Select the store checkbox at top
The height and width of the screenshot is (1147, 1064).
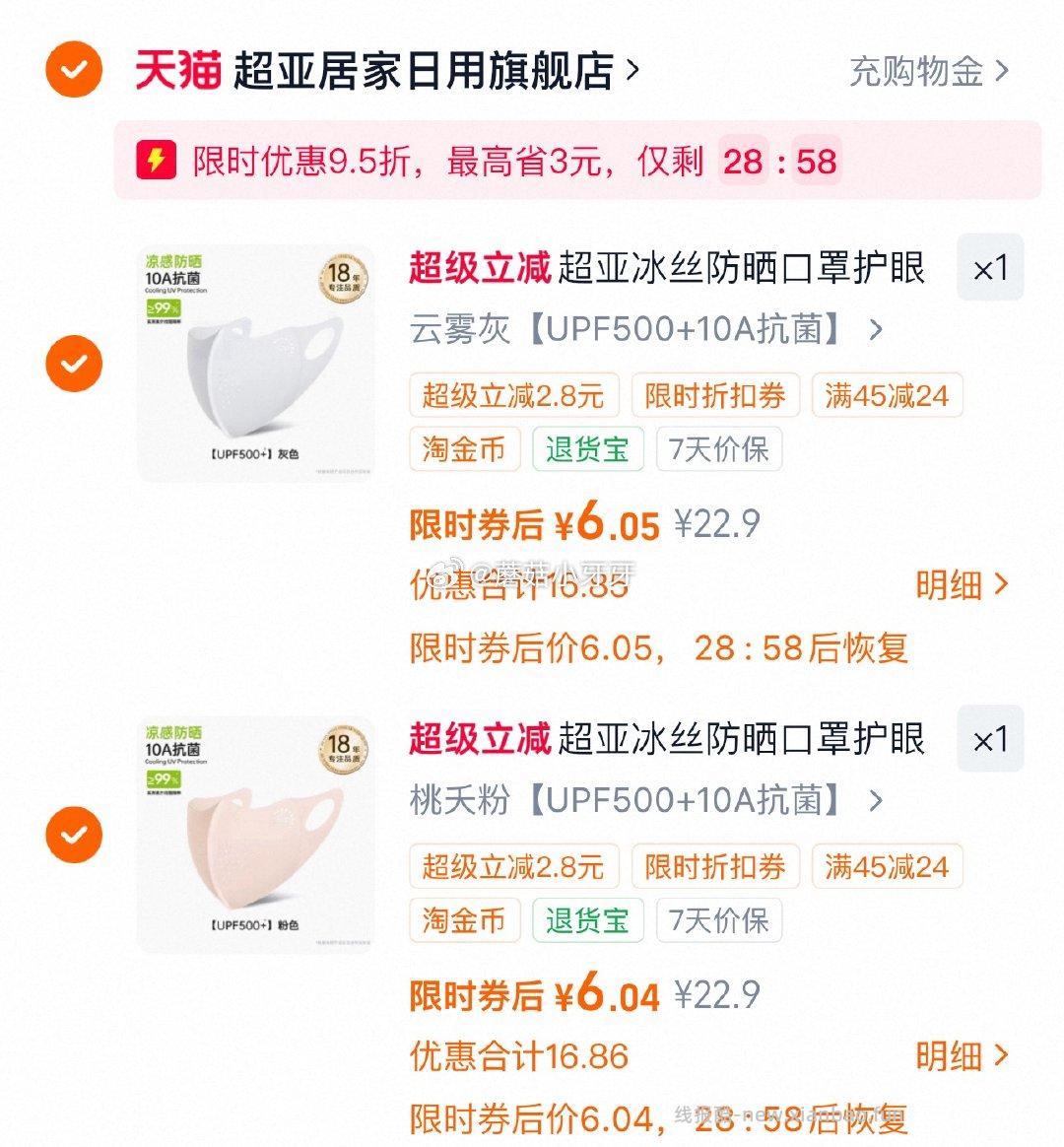pos(73,70)
